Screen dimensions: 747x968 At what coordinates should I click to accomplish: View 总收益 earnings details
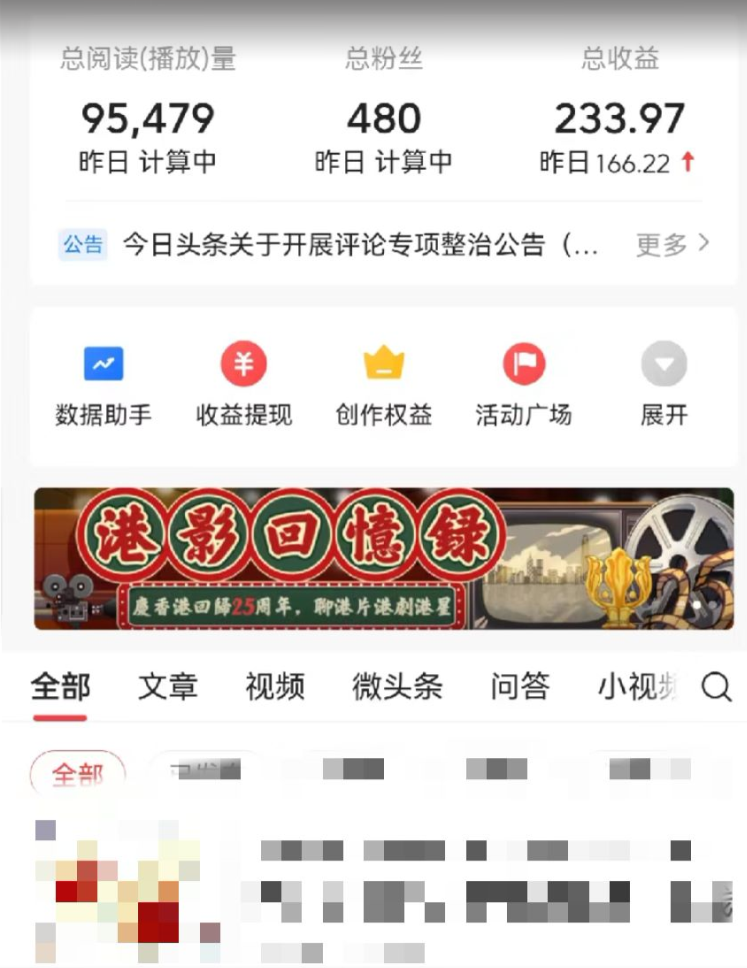coord(619,119)
